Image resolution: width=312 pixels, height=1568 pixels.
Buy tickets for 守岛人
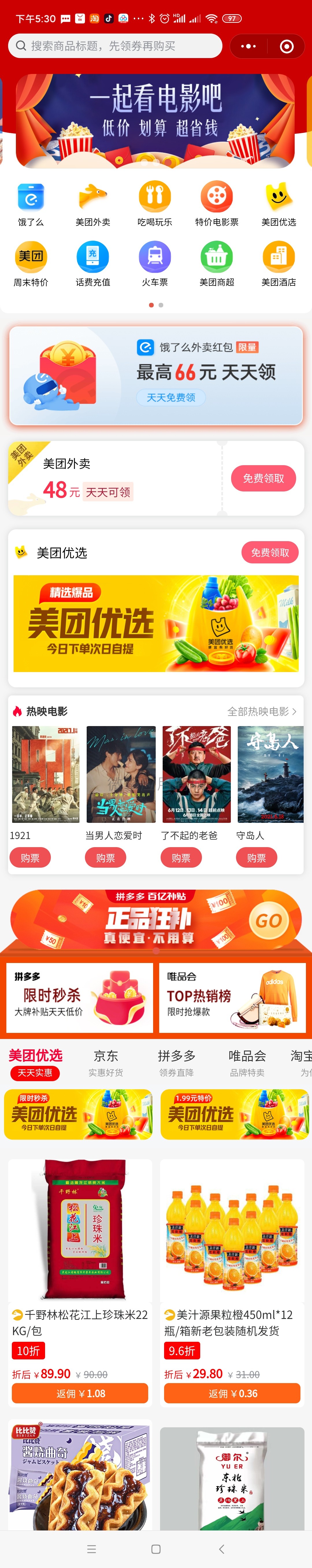coord(256,858)
